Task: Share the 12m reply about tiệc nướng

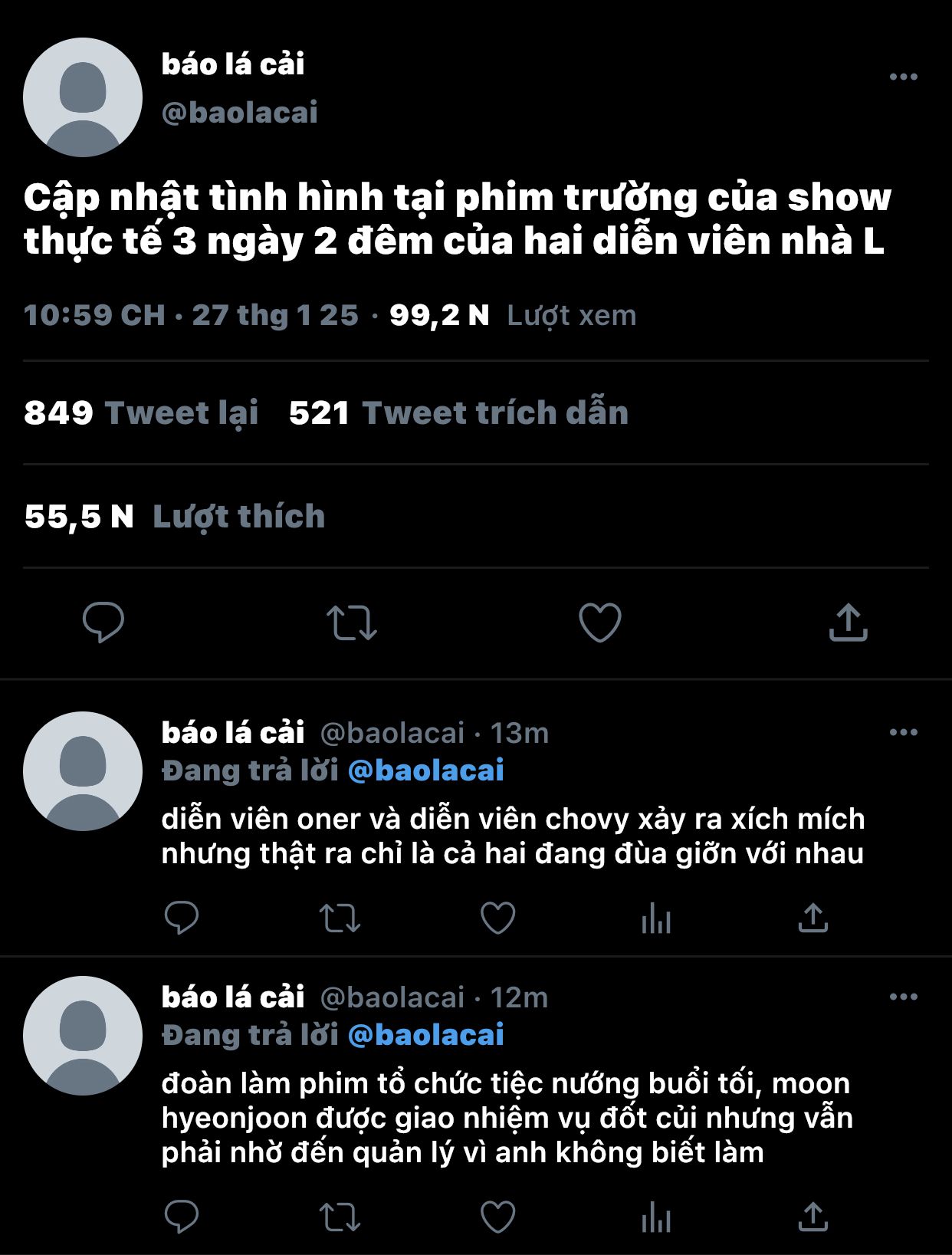Action: pos(813,1217)
